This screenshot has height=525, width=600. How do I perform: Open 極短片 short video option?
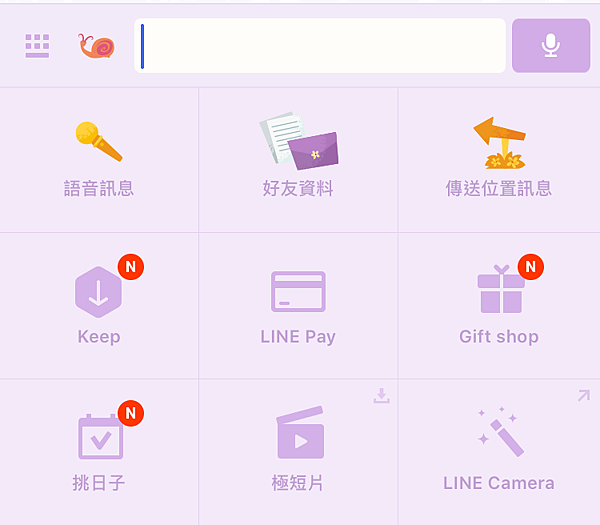pos(298,450)
